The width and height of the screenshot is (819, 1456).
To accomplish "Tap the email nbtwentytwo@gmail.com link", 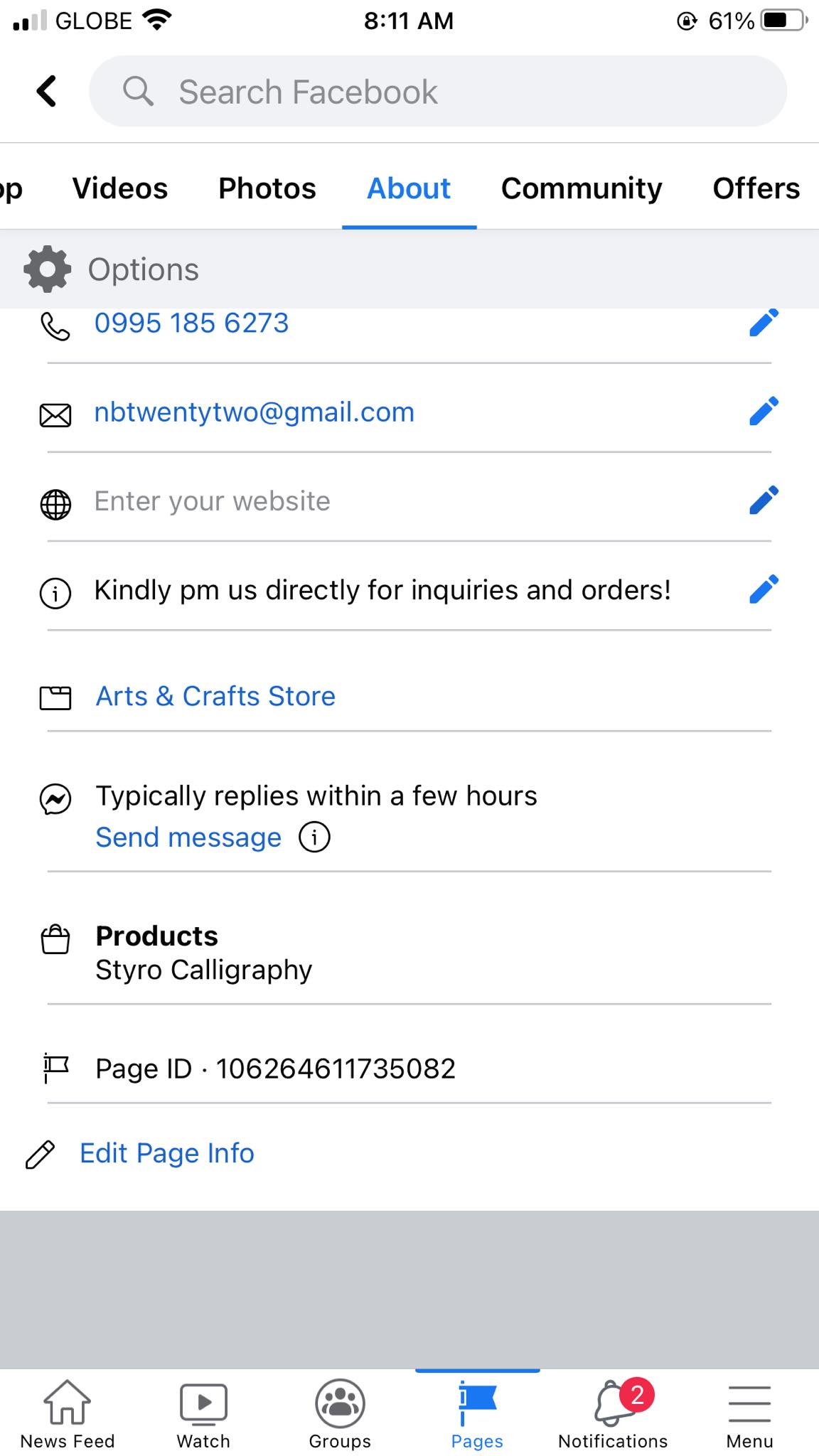I will [x=254, y=412].
